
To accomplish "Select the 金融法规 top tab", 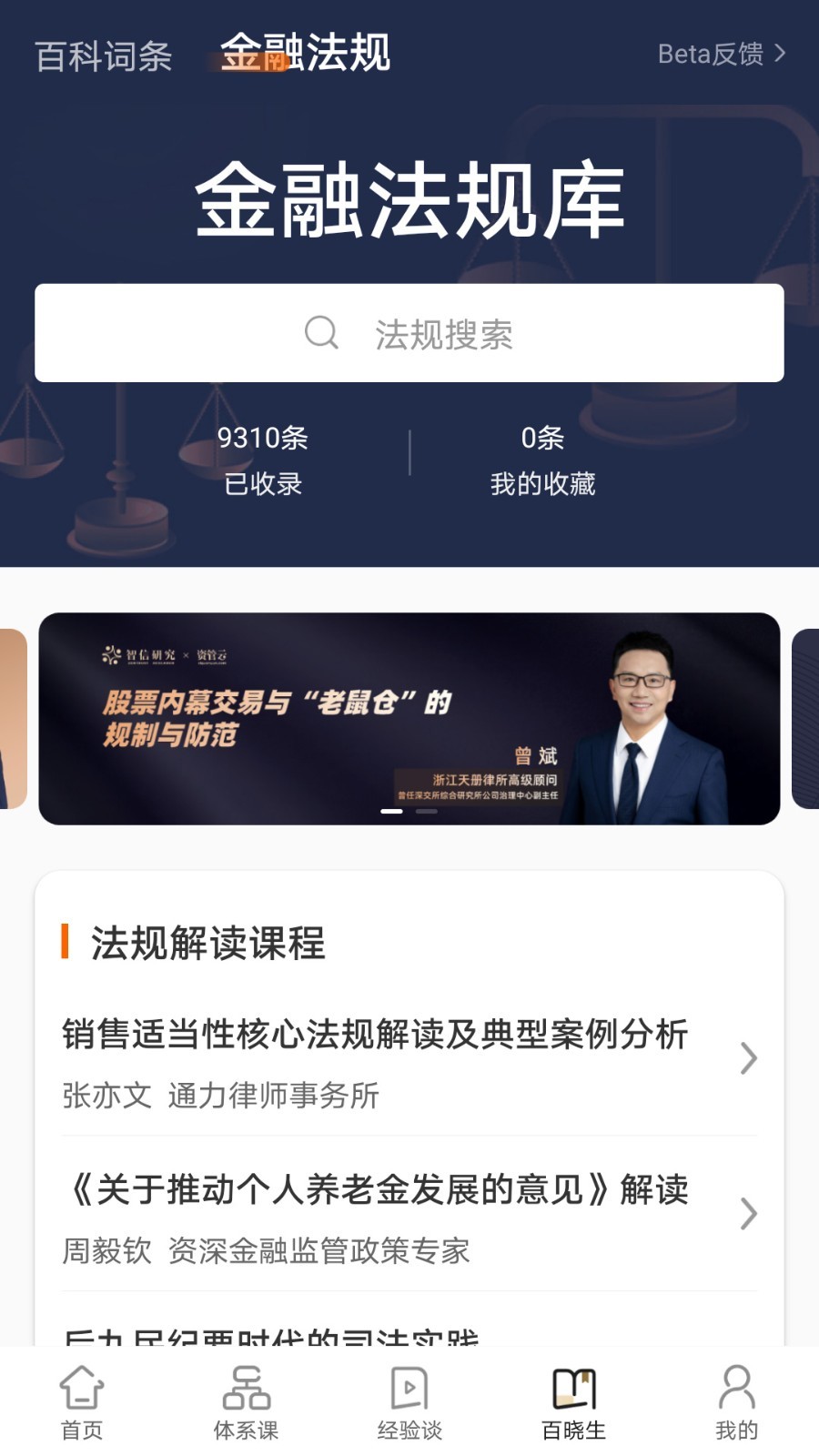I will coord(305,53).
